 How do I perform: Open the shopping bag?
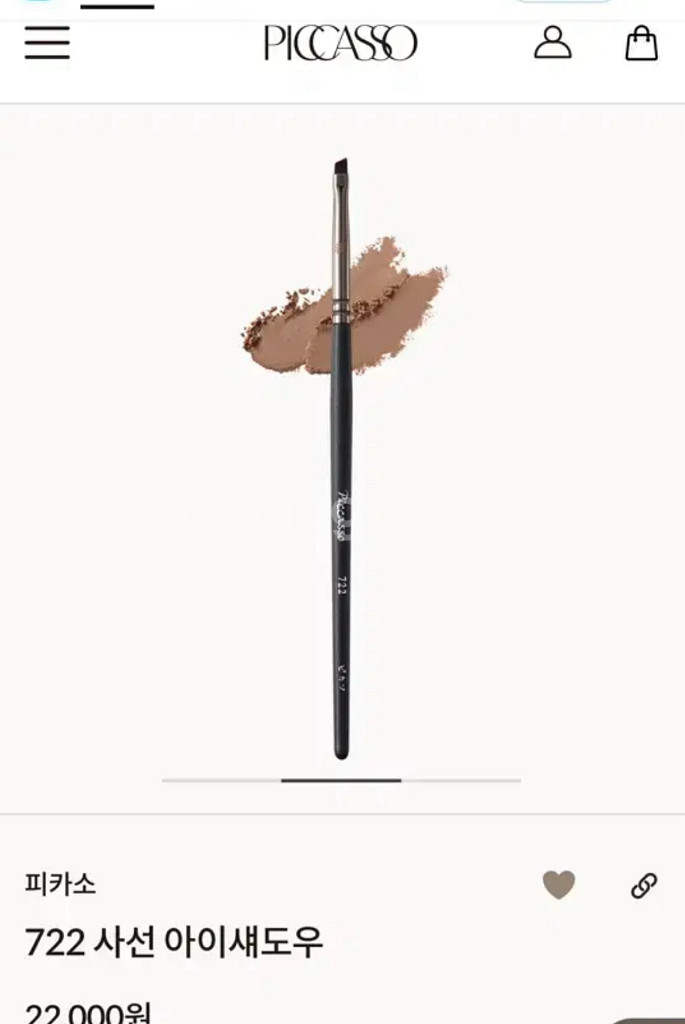pos(641,43)
